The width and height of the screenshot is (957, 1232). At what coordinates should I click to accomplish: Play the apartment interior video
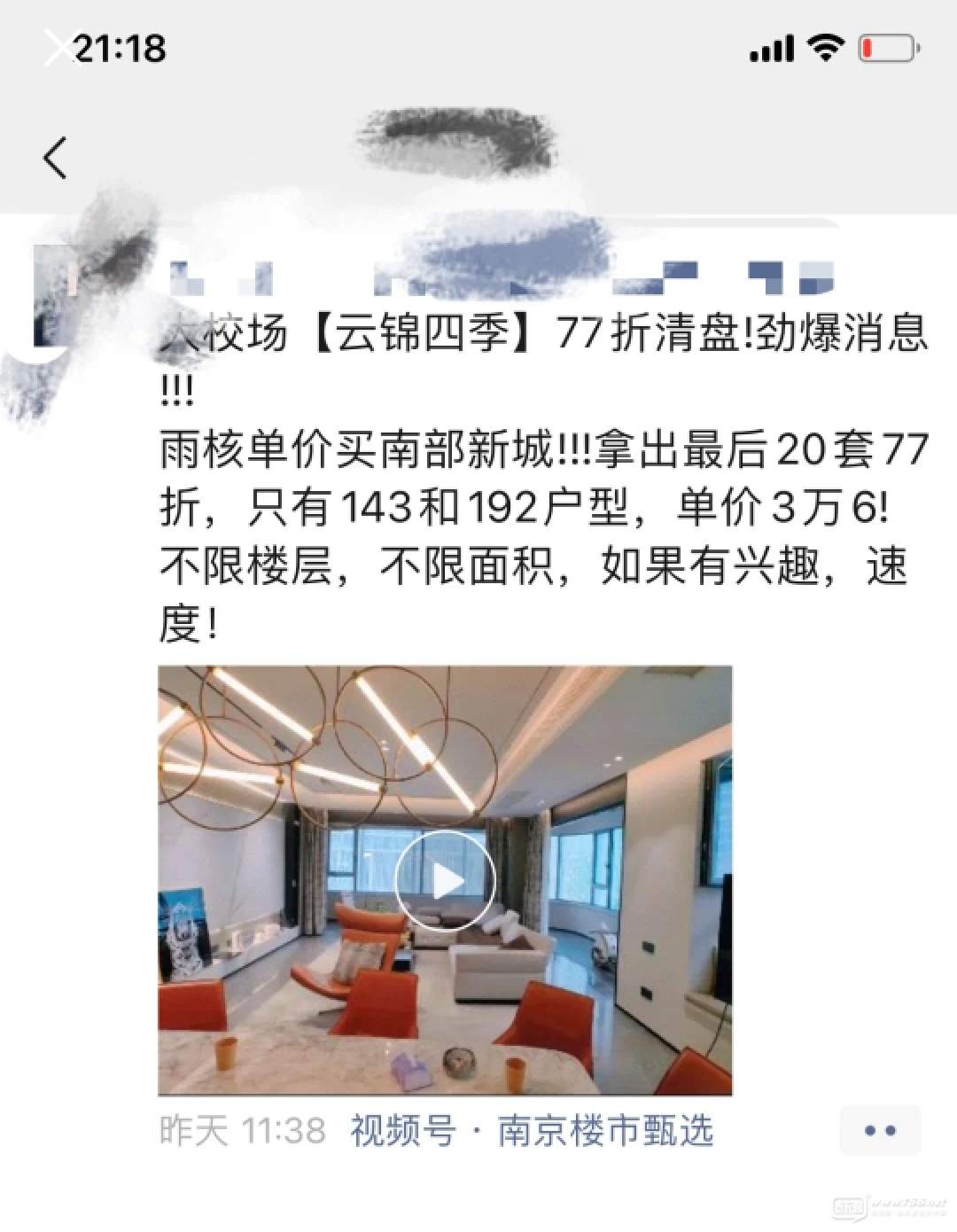pos(444,880)
